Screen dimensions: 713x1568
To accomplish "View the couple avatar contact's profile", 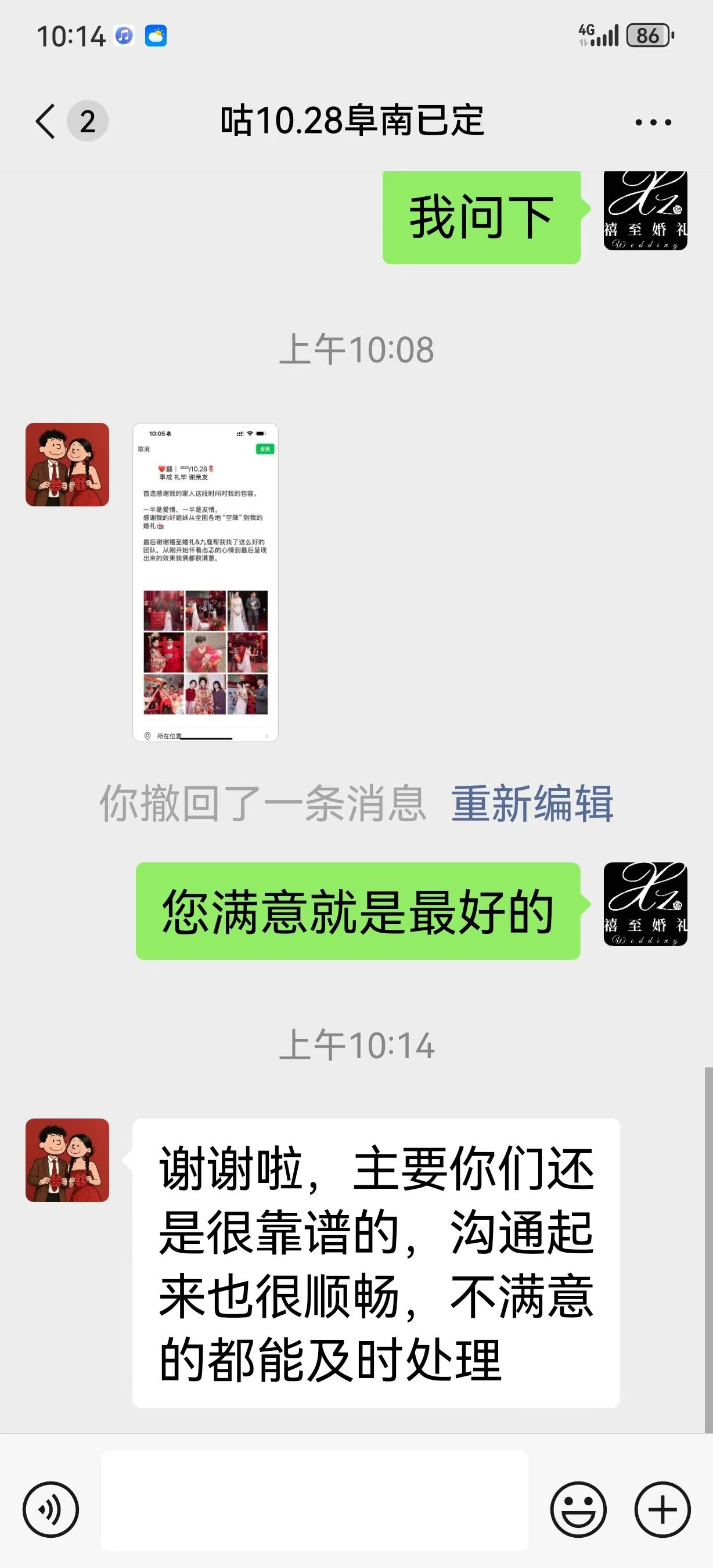I will coord(67,465).
